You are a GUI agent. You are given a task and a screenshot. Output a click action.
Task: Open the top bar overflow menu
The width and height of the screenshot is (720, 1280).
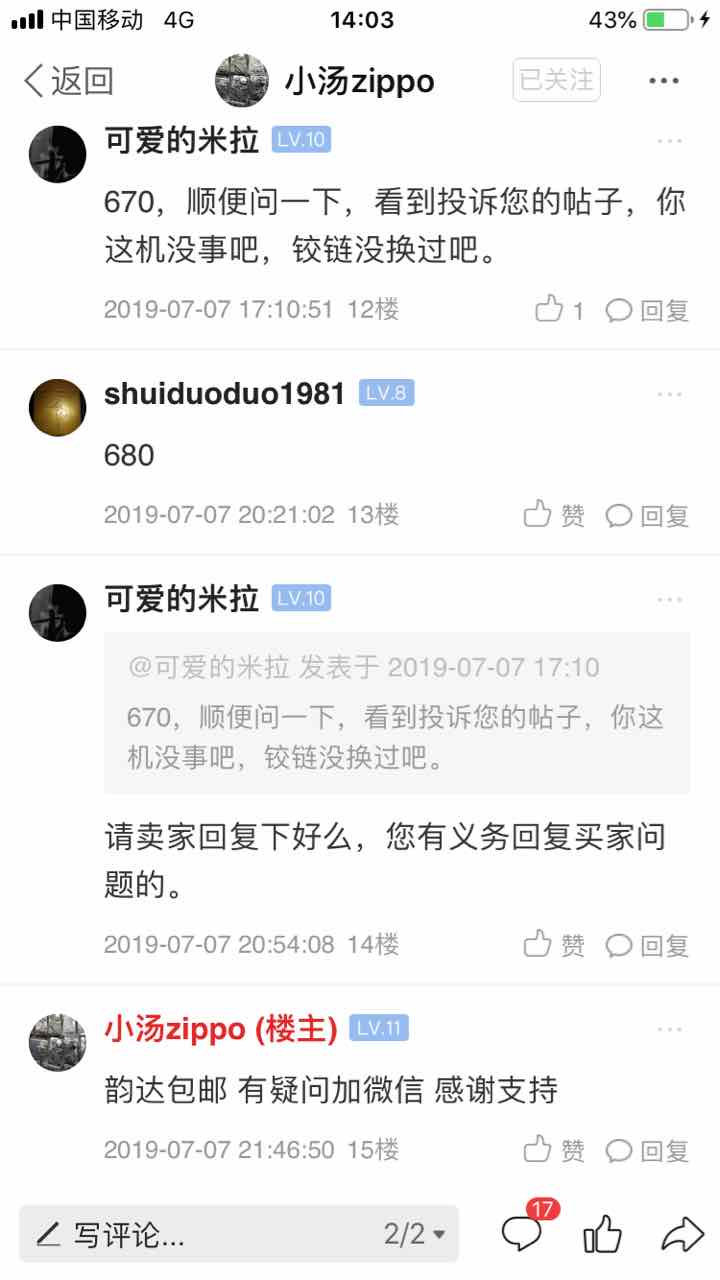pyautogui.click(x=664, y=81)
